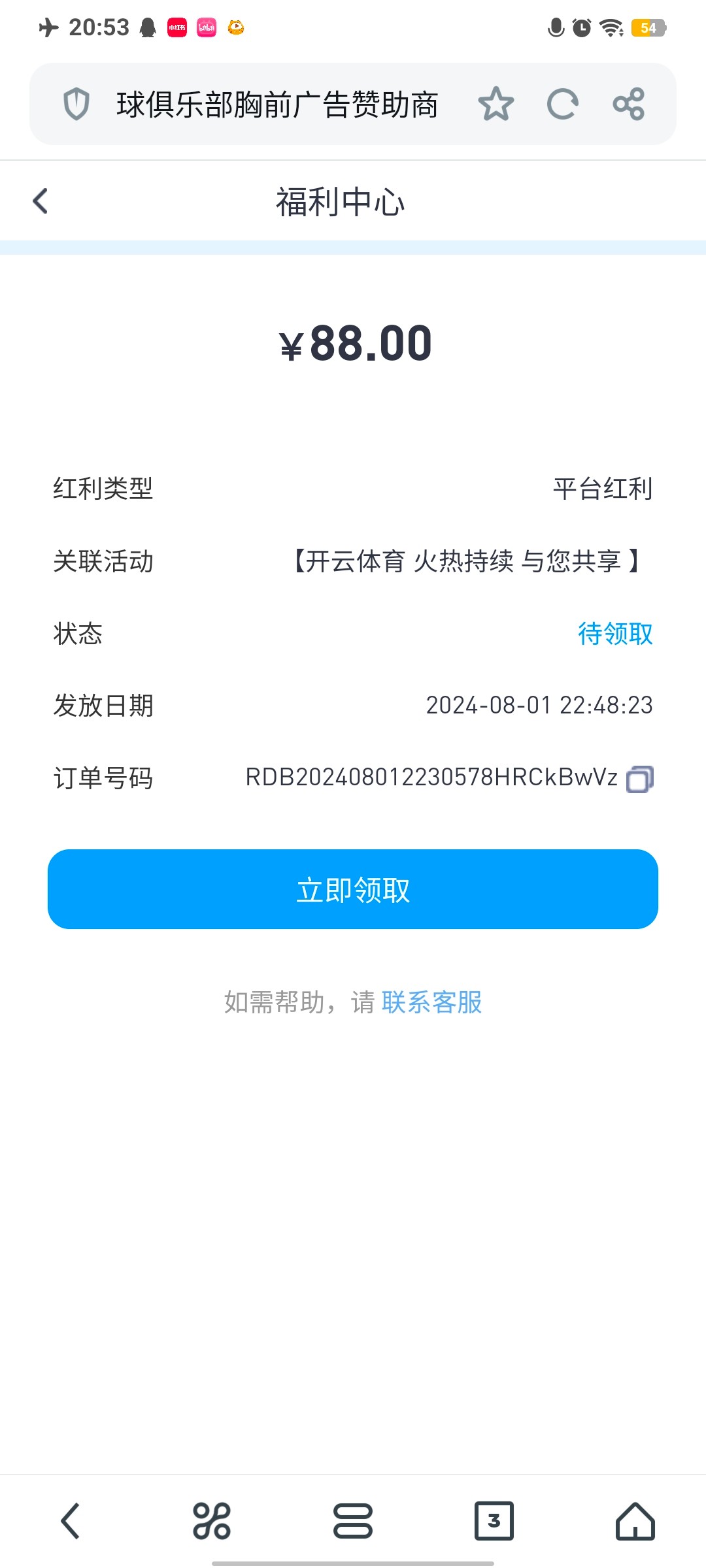Tap the address bar page title
This screenshot has height=1568, width=706.
277,105
